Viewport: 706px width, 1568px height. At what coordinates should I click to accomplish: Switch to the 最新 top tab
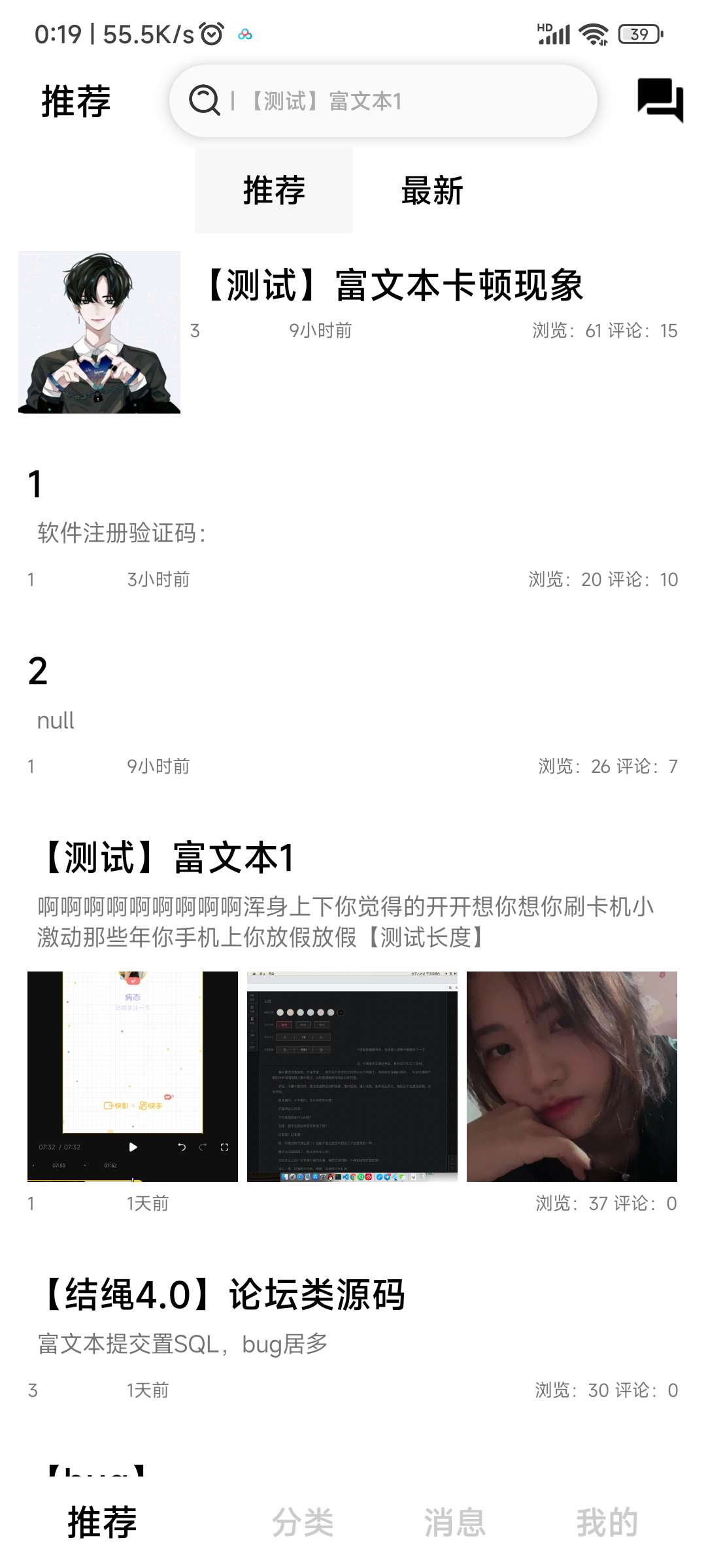tap(432, 191)
